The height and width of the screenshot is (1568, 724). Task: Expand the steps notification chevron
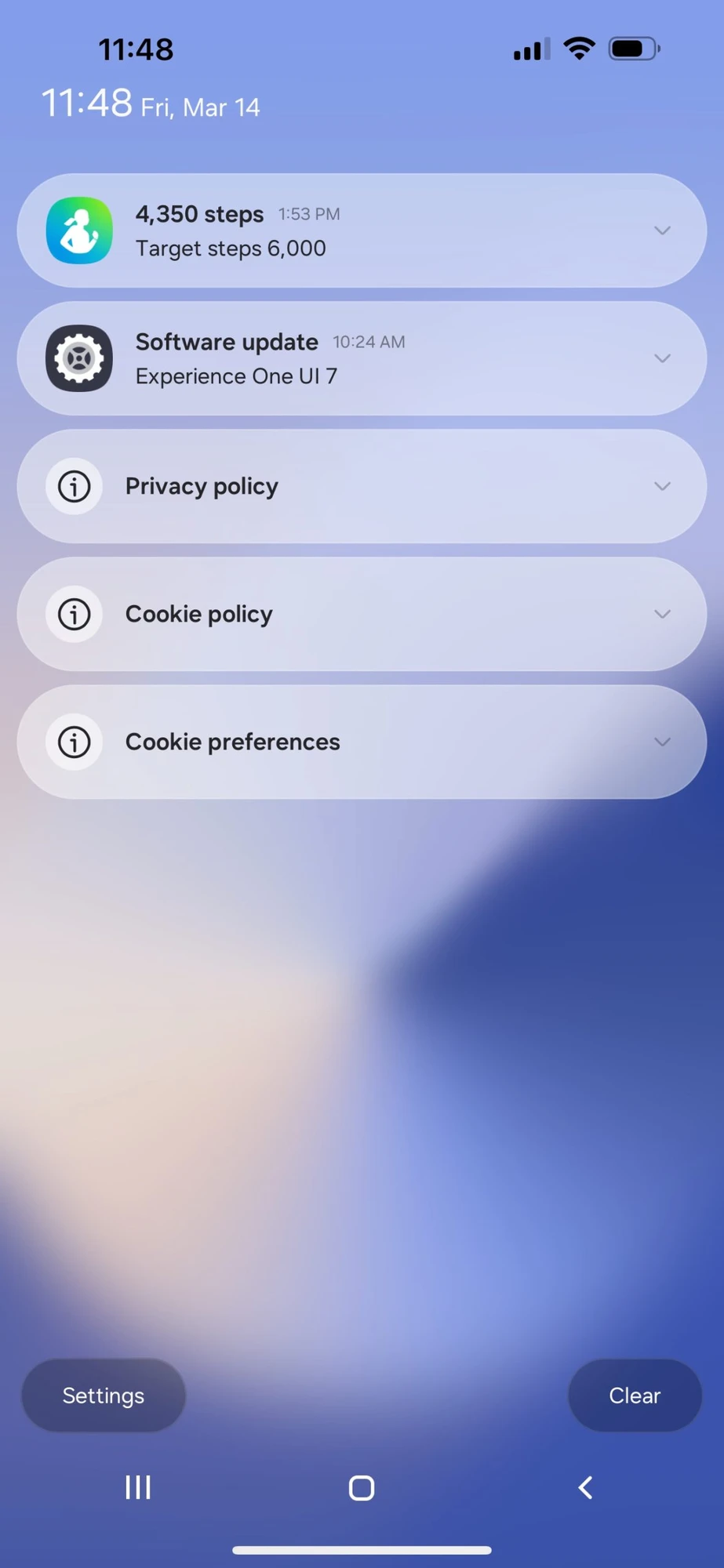coord(662,230)
